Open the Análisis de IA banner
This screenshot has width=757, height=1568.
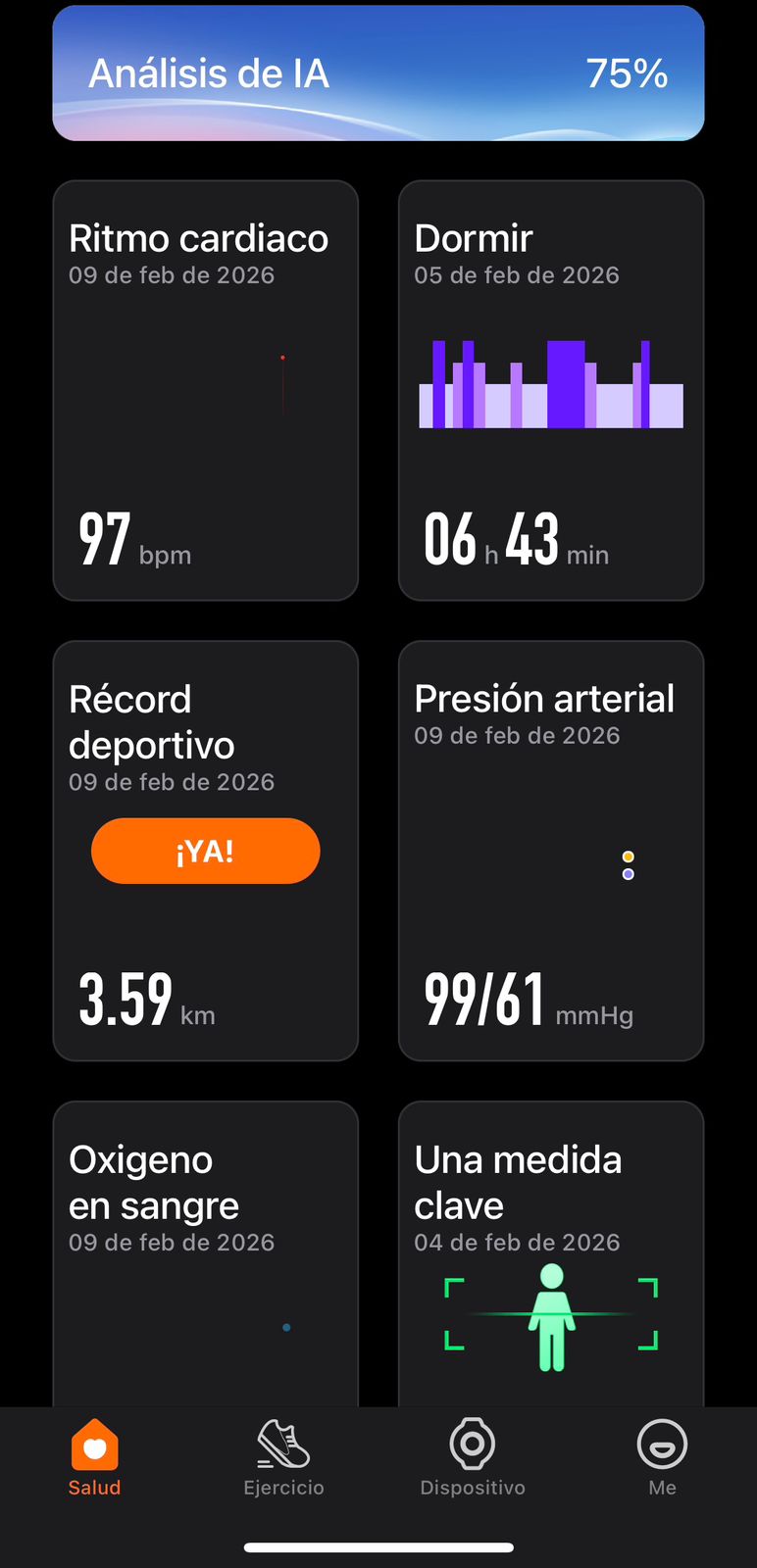coord(378,73)
